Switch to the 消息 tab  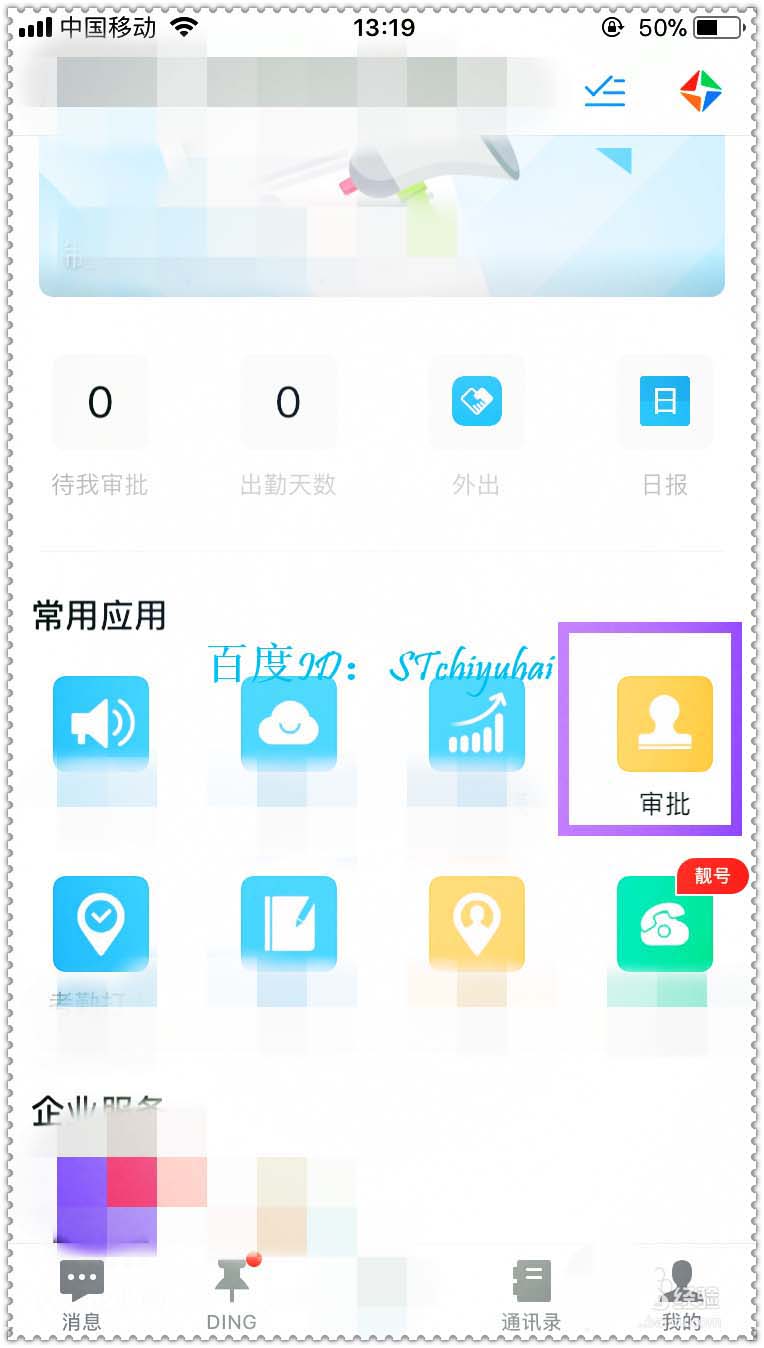click(x=82, y=1294)
